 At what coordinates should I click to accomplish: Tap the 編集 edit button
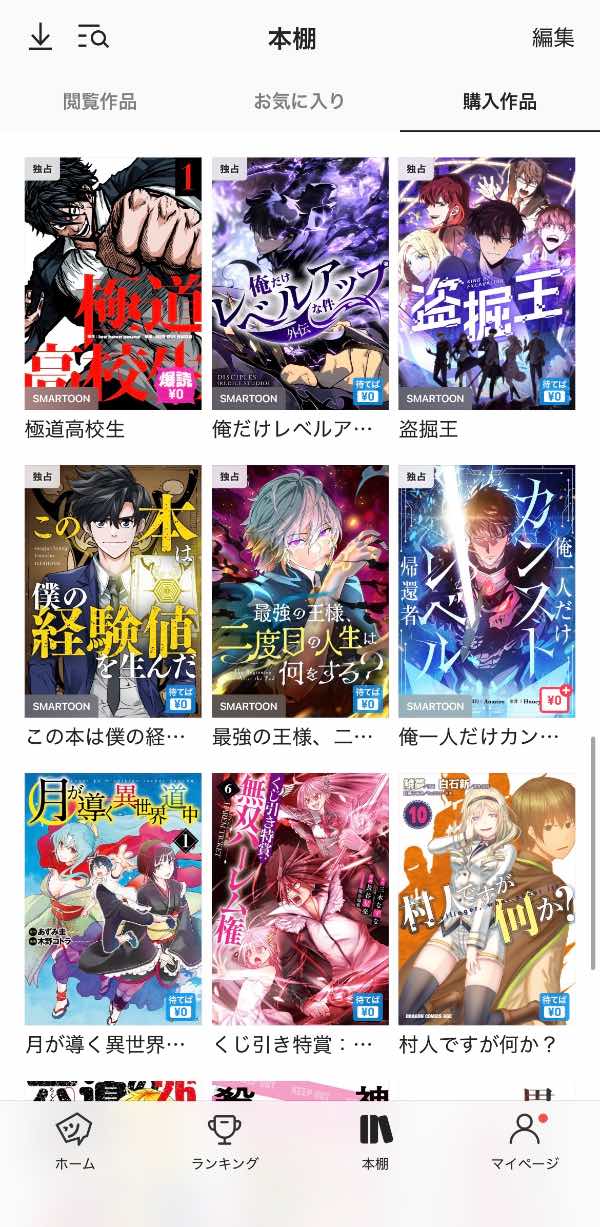[552, 38]
